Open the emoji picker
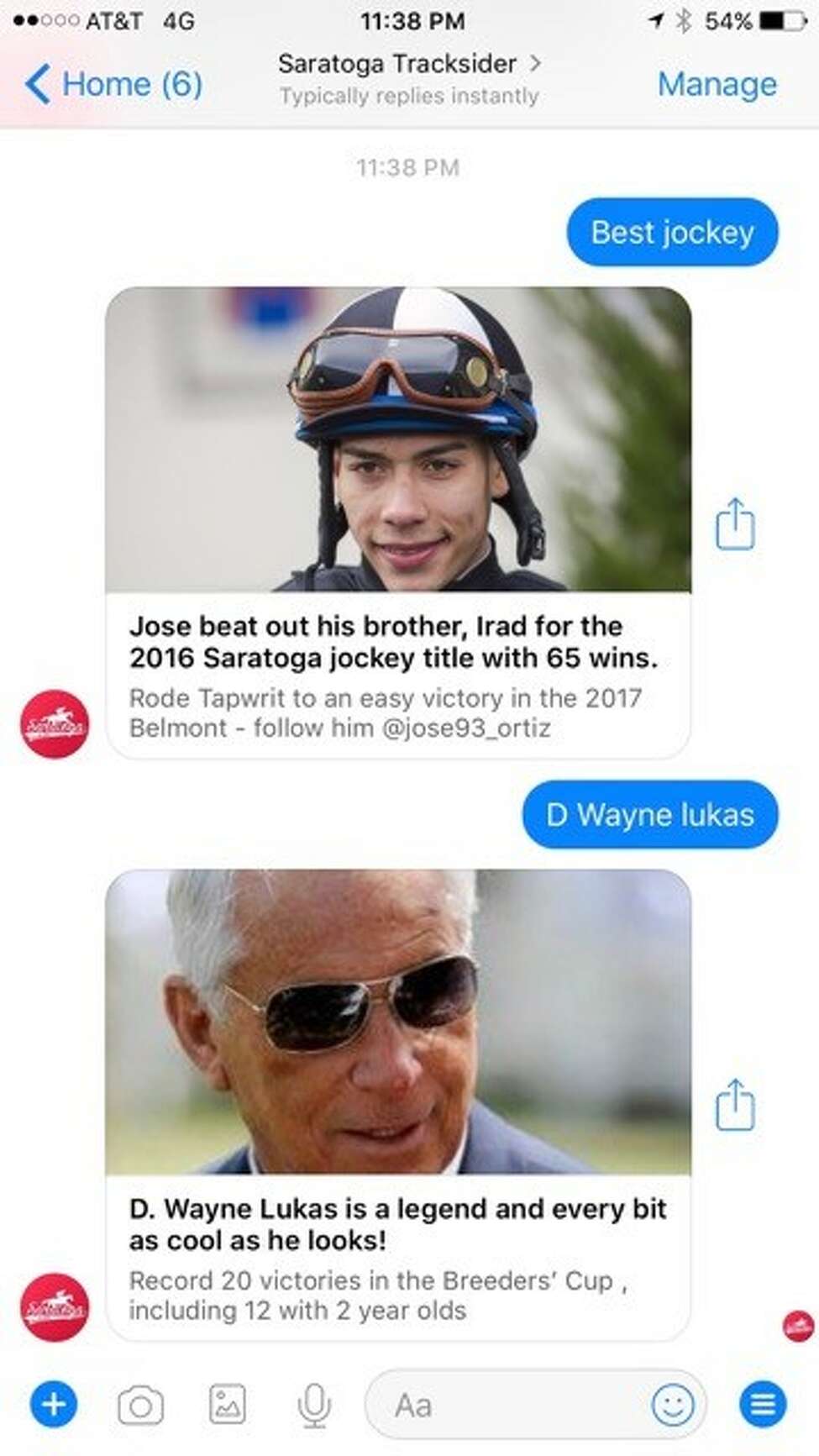Image resolution: width=819 pixels, height=1456 pixels. 674,1404
